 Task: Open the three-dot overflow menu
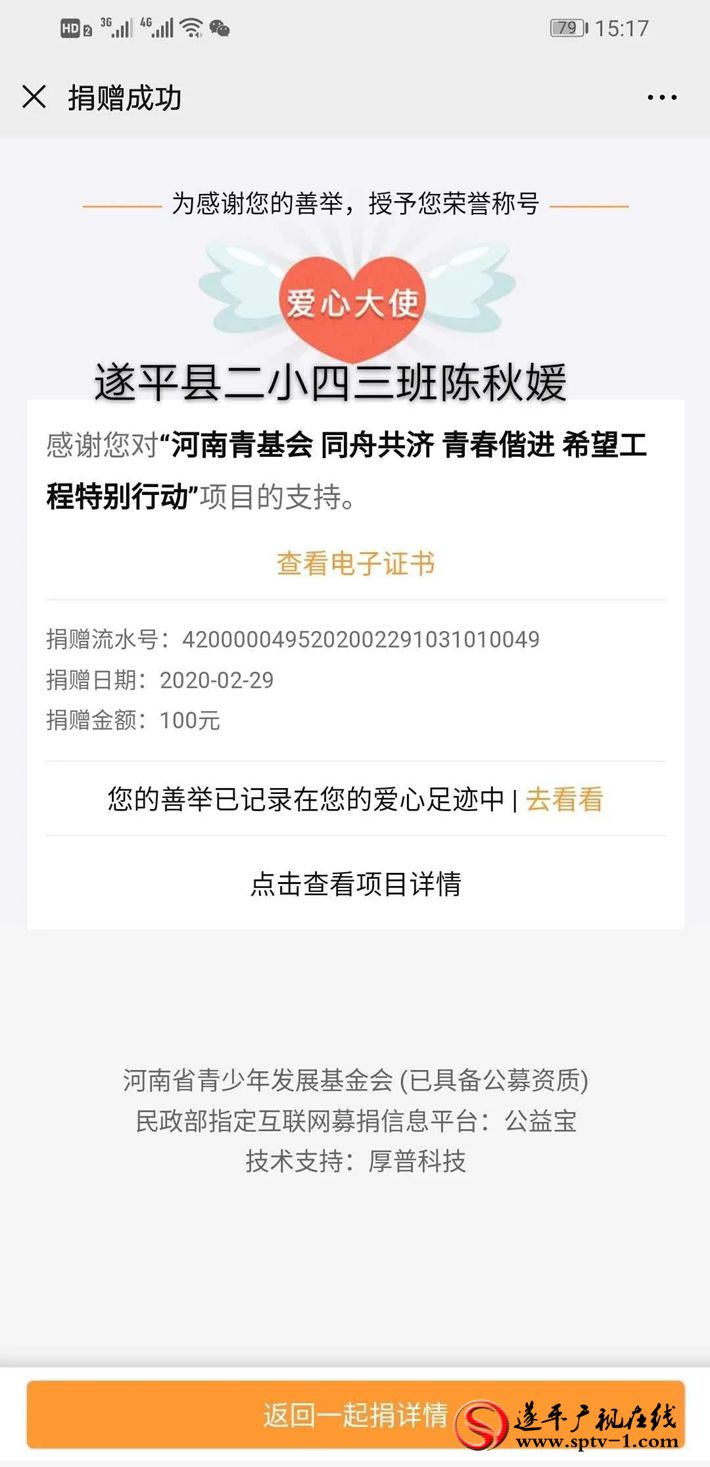point(661,97)
